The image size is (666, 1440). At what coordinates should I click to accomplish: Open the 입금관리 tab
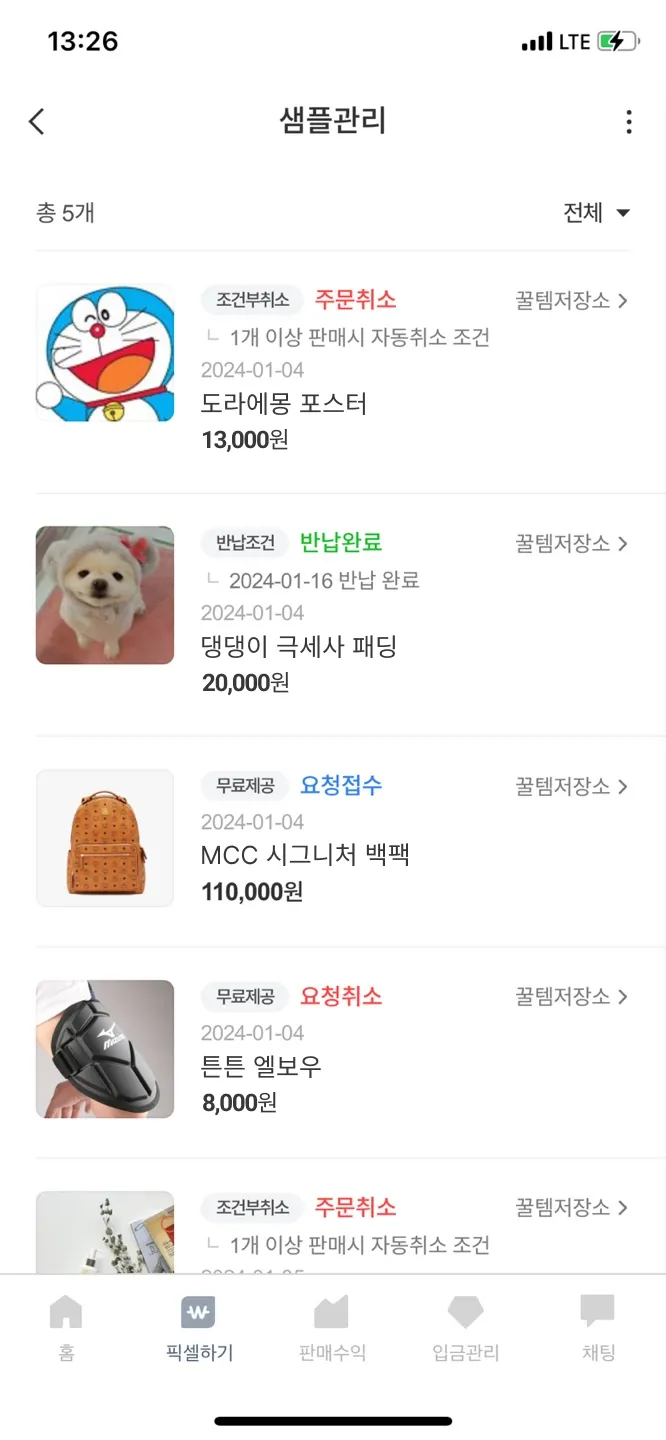[x=465, y=1327]
